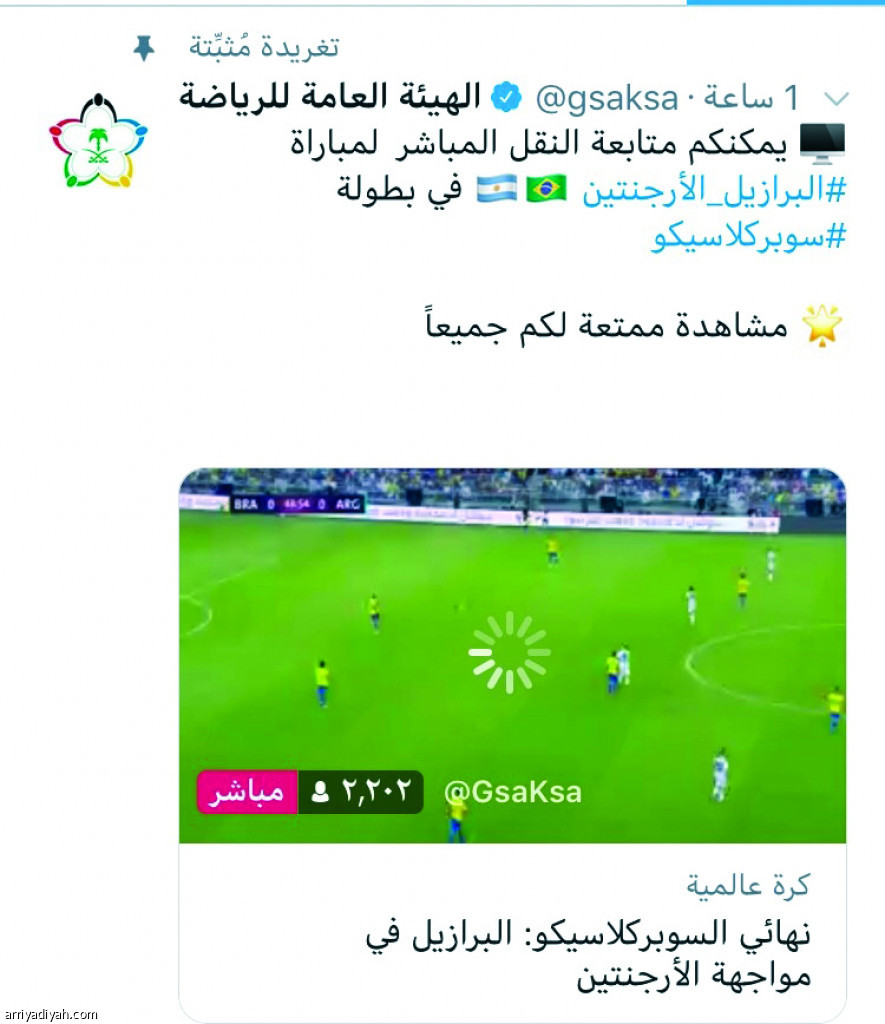Open the الهيئة العامة للرياضة profile avatar
Screen dimensions: 885x1024
98,140
